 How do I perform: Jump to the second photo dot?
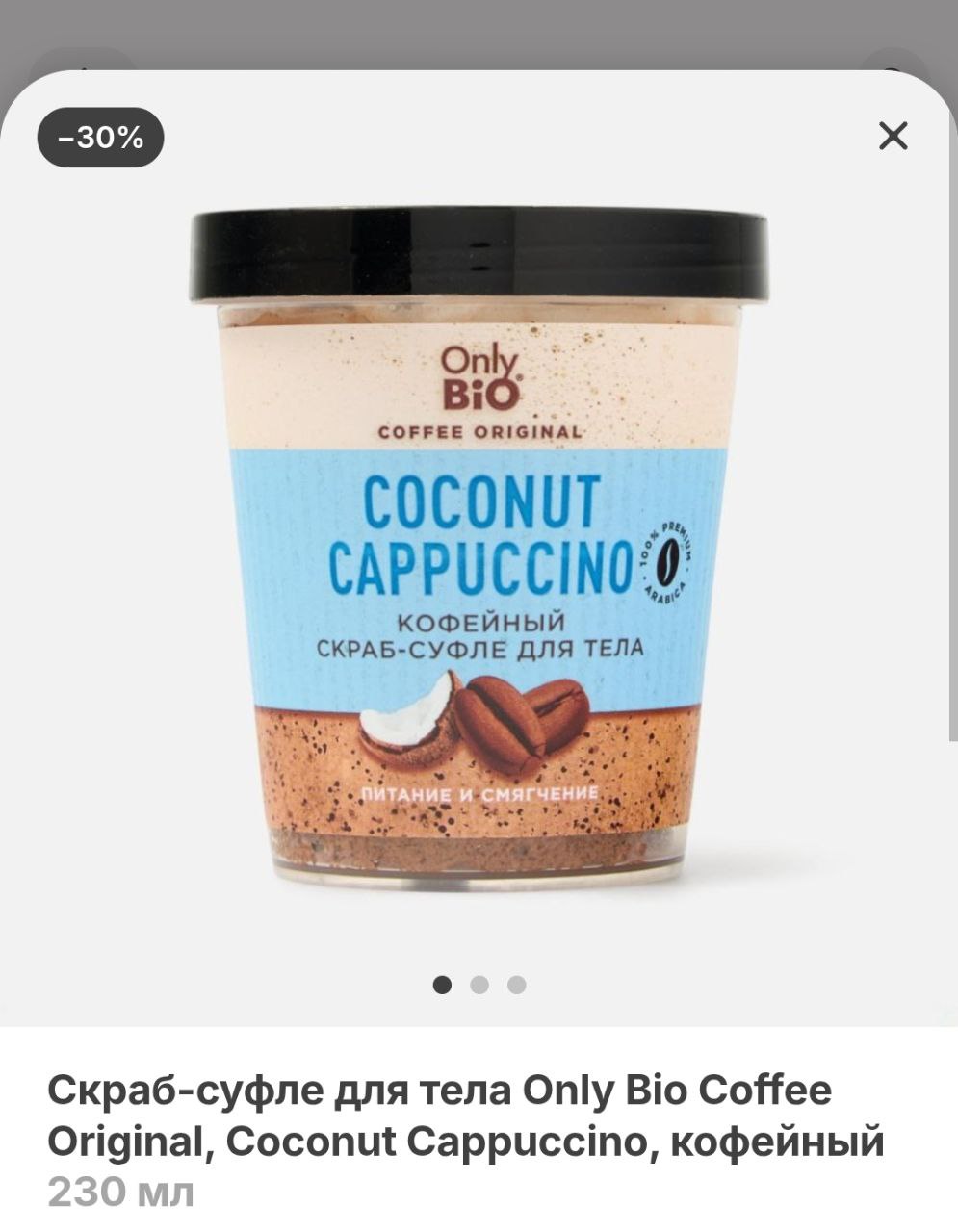479,985
